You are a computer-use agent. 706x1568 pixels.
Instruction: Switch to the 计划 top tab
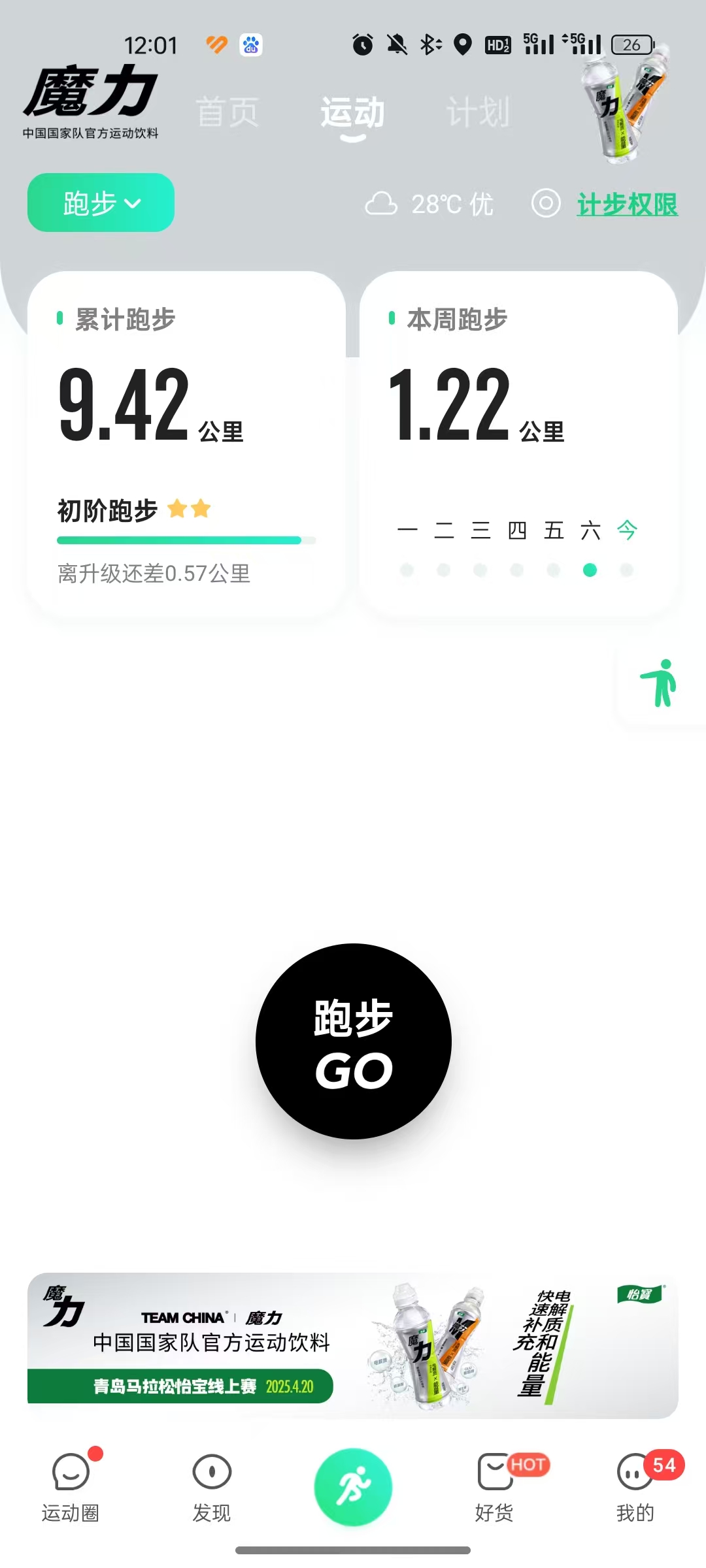click(x=478, y=112)
